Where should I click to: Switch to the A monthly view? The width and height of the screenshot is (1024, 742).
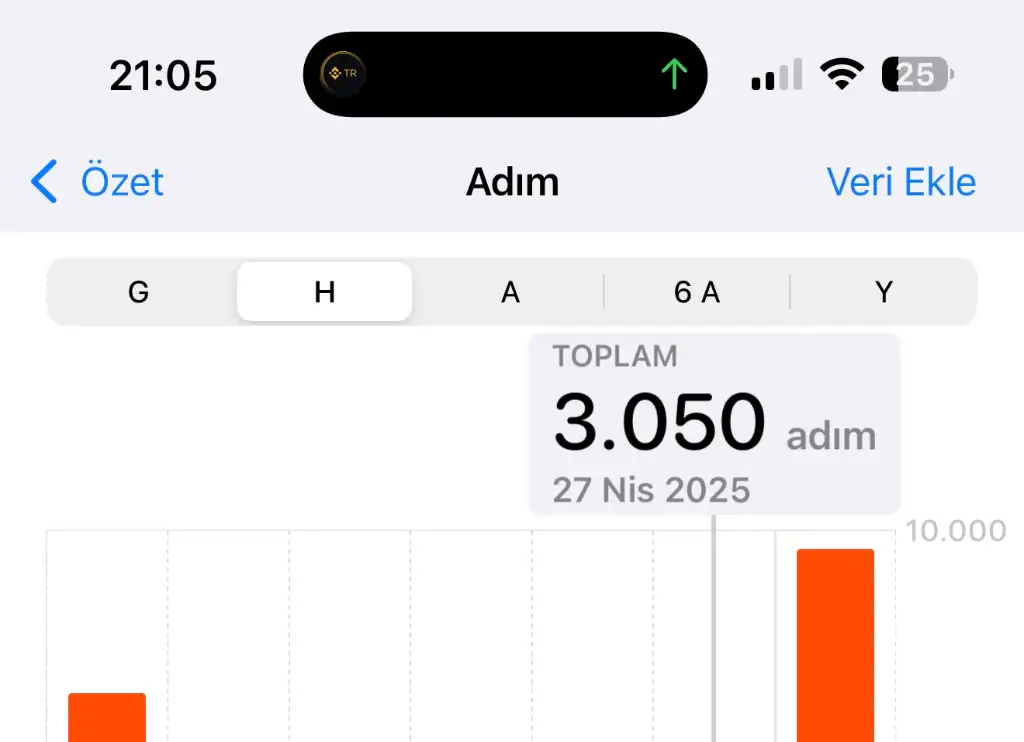point(510,292)
